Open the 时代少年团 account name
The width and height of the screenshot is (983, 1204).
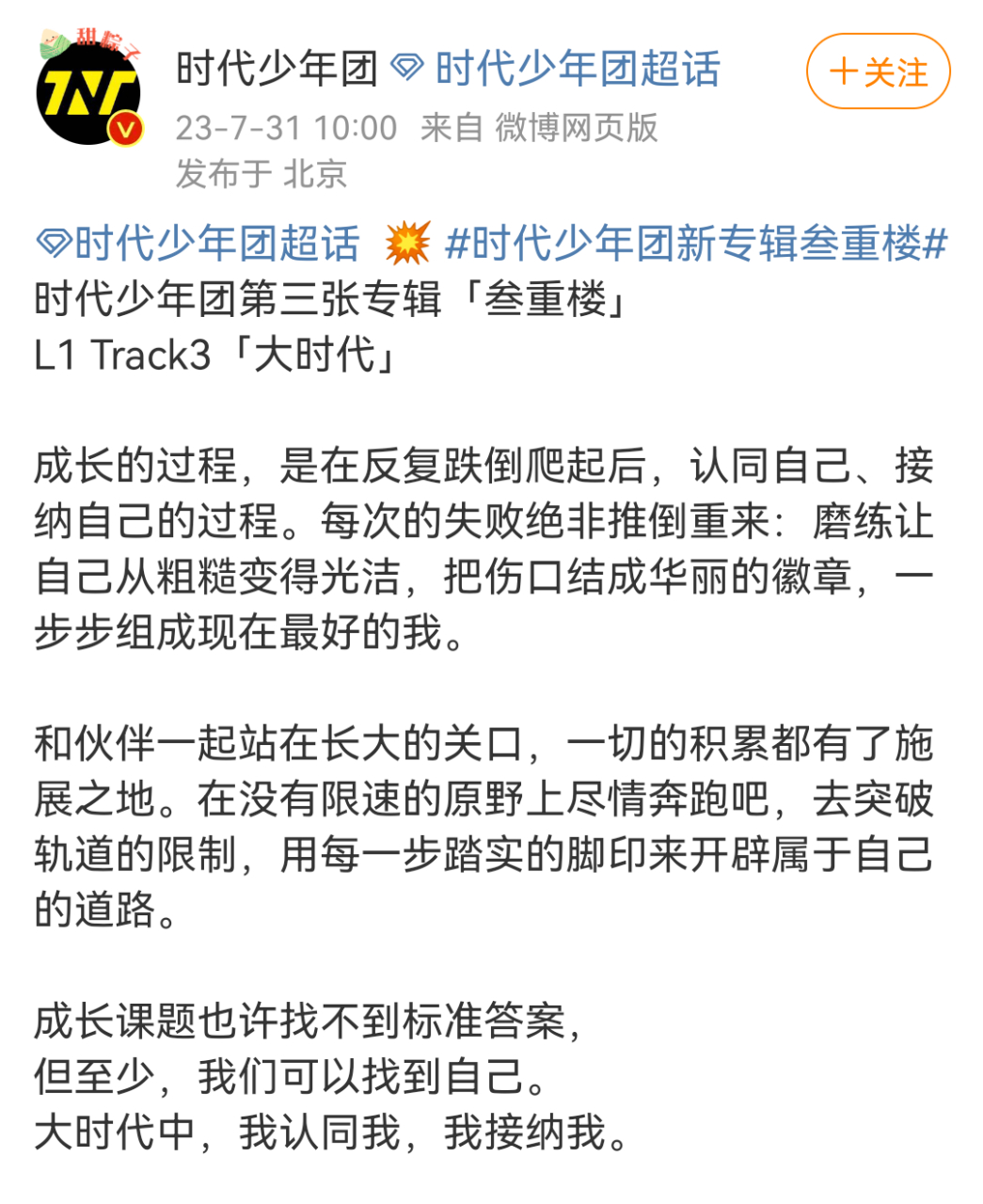click(x=276, y=69)
